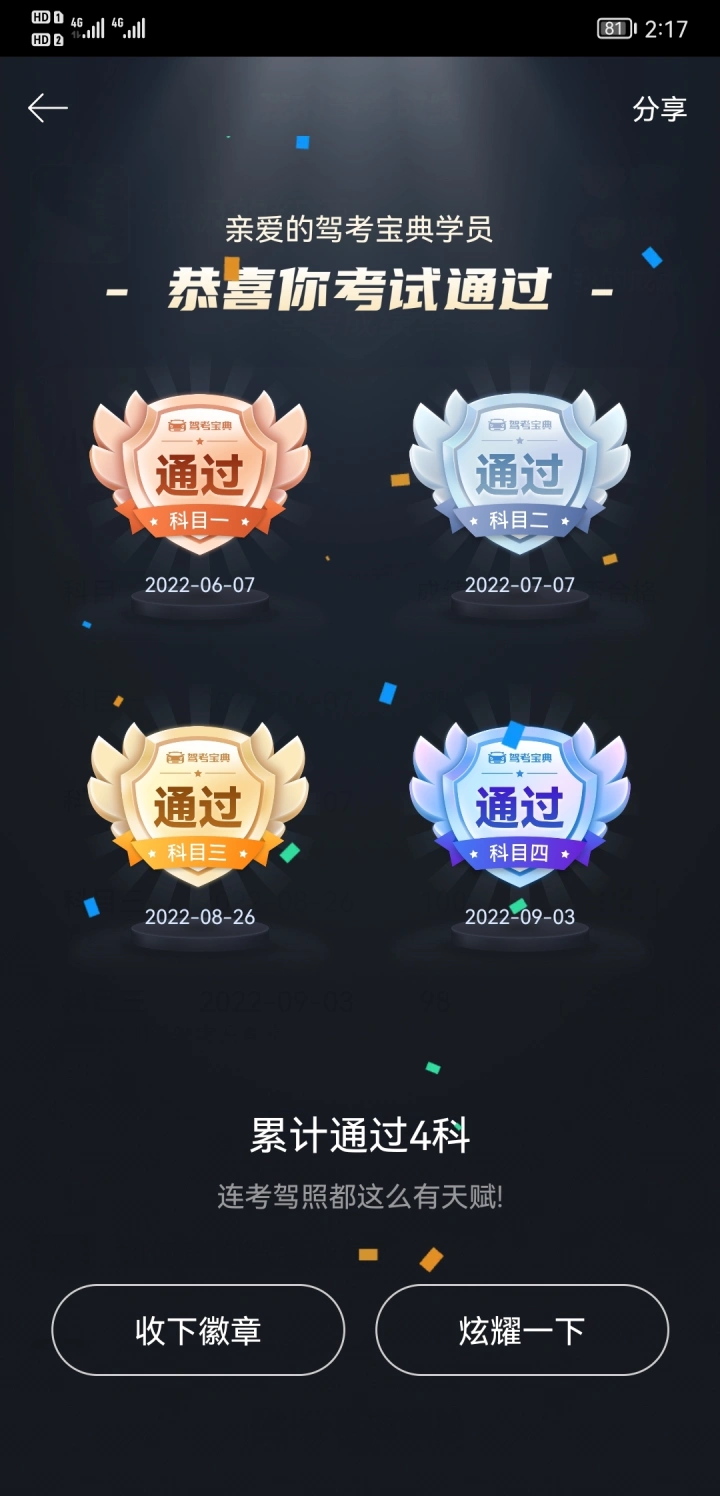The width and height of the screenshot is (720, 1496).
Task: Tap 分享 to share the result
Action: [x=659, y=109]
